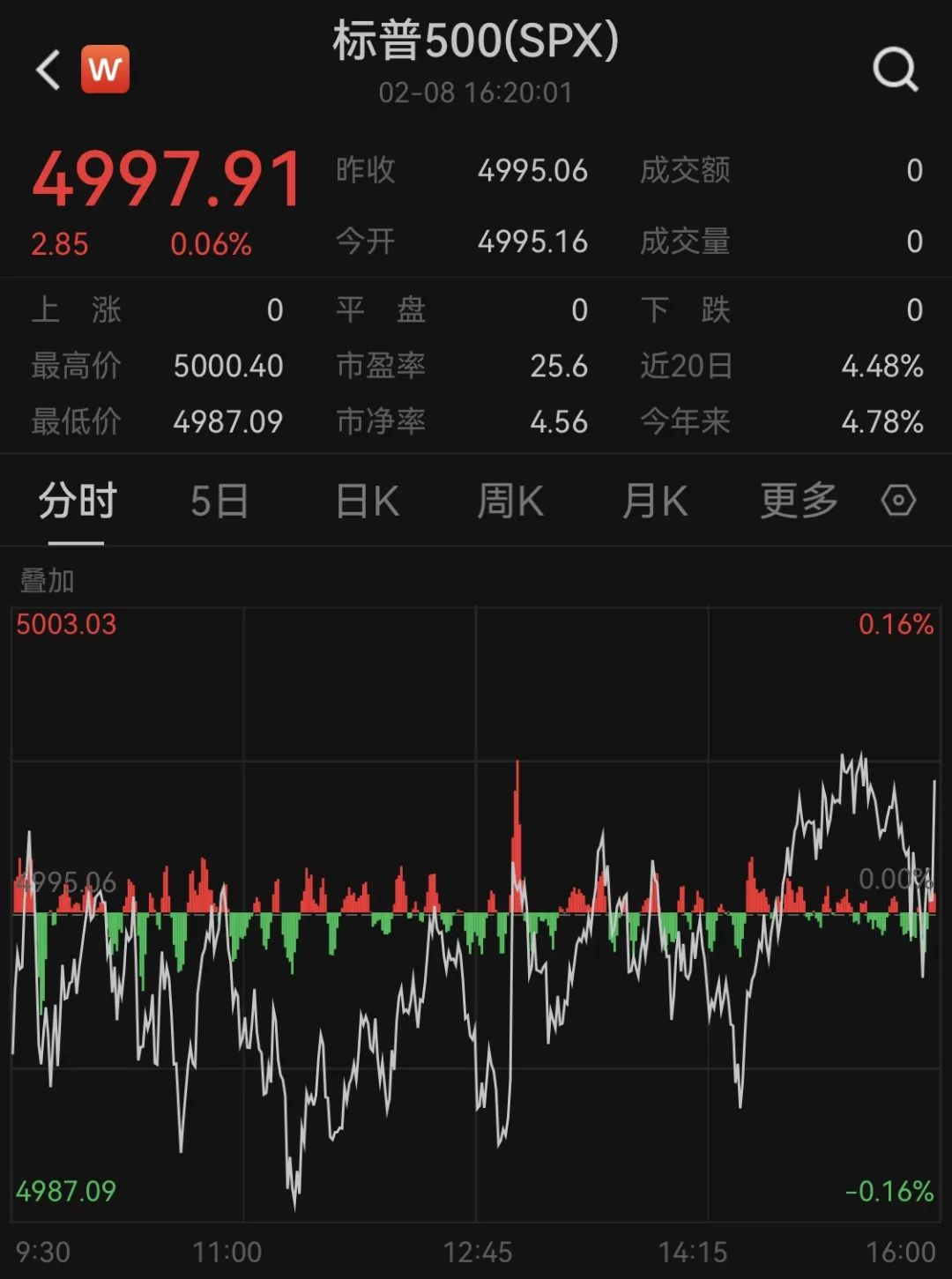
Task: Select the 分时 intraday chart tab
Action: 78,502
